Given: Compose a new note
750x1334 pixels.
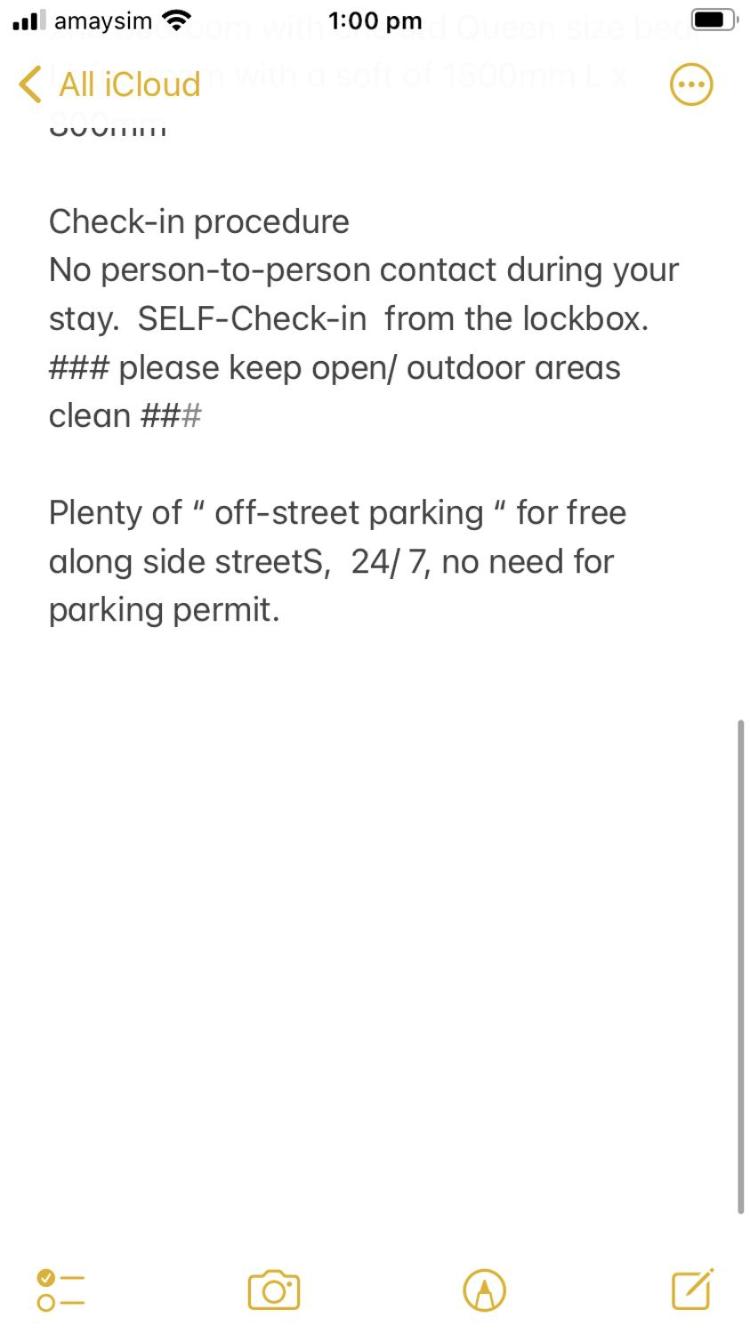Looking at the screenshot, I should point(692,1289).
